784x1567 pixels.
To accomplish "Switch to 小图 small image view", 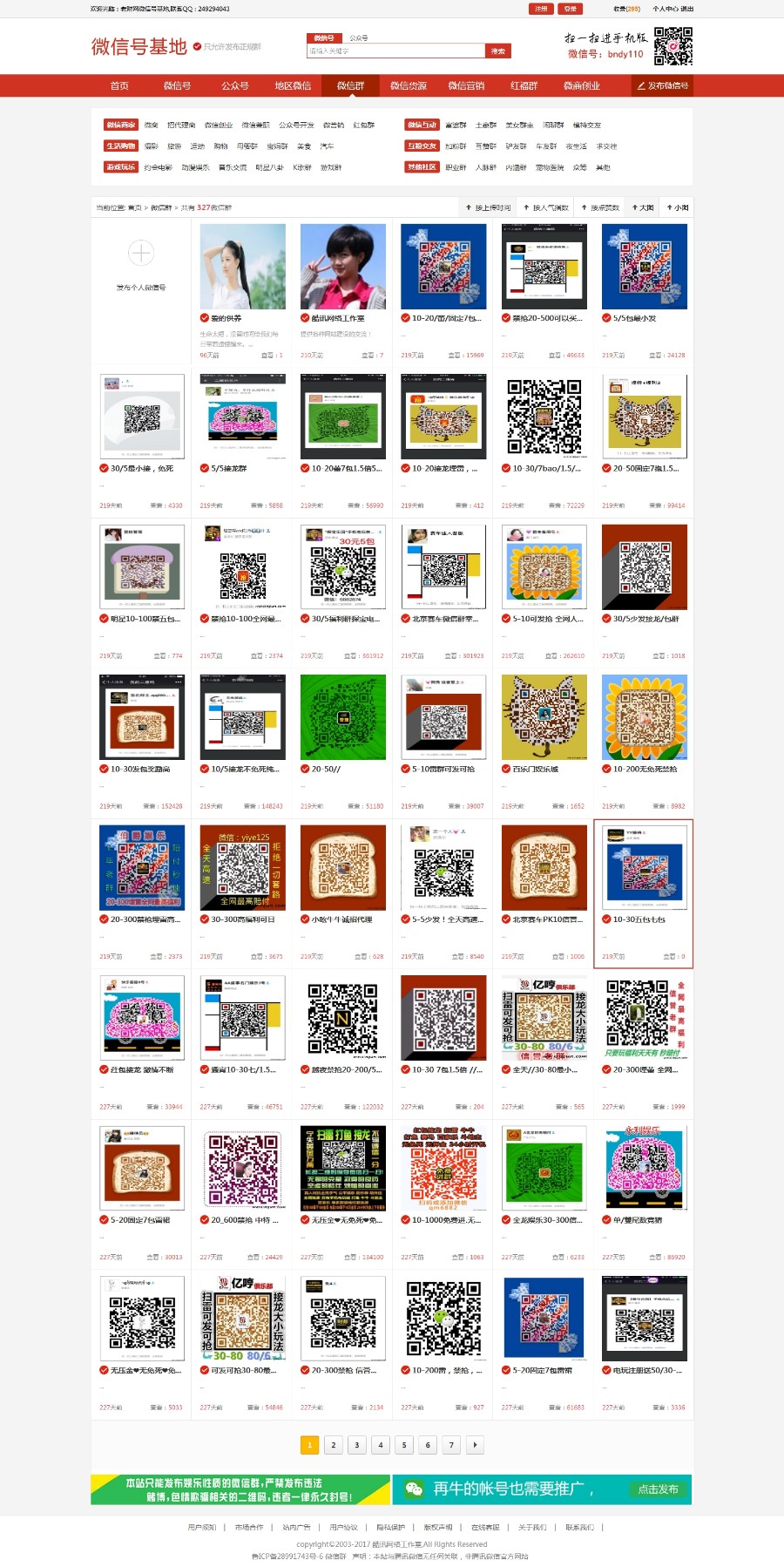I will tap(677, 207).
